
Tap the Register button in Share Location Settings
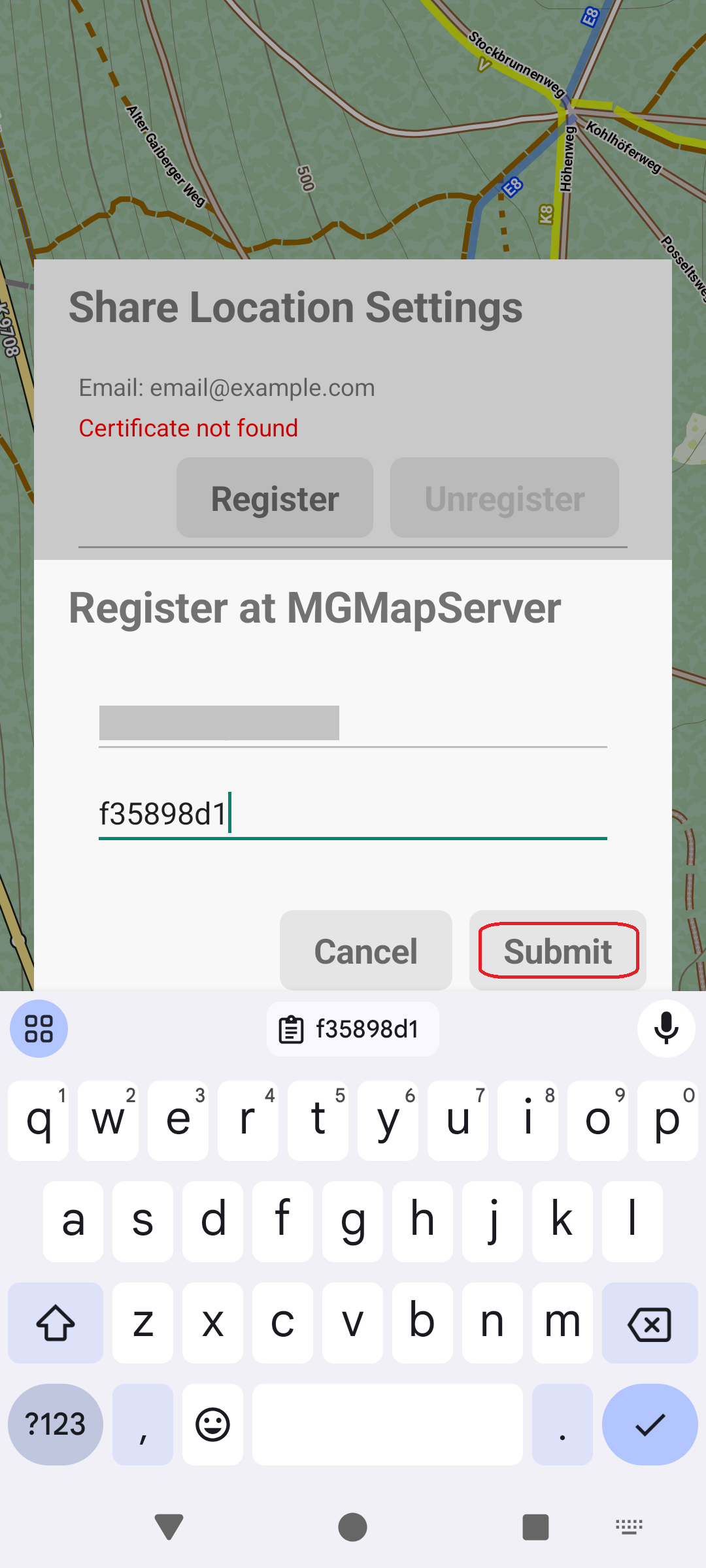tap(275, 498)
